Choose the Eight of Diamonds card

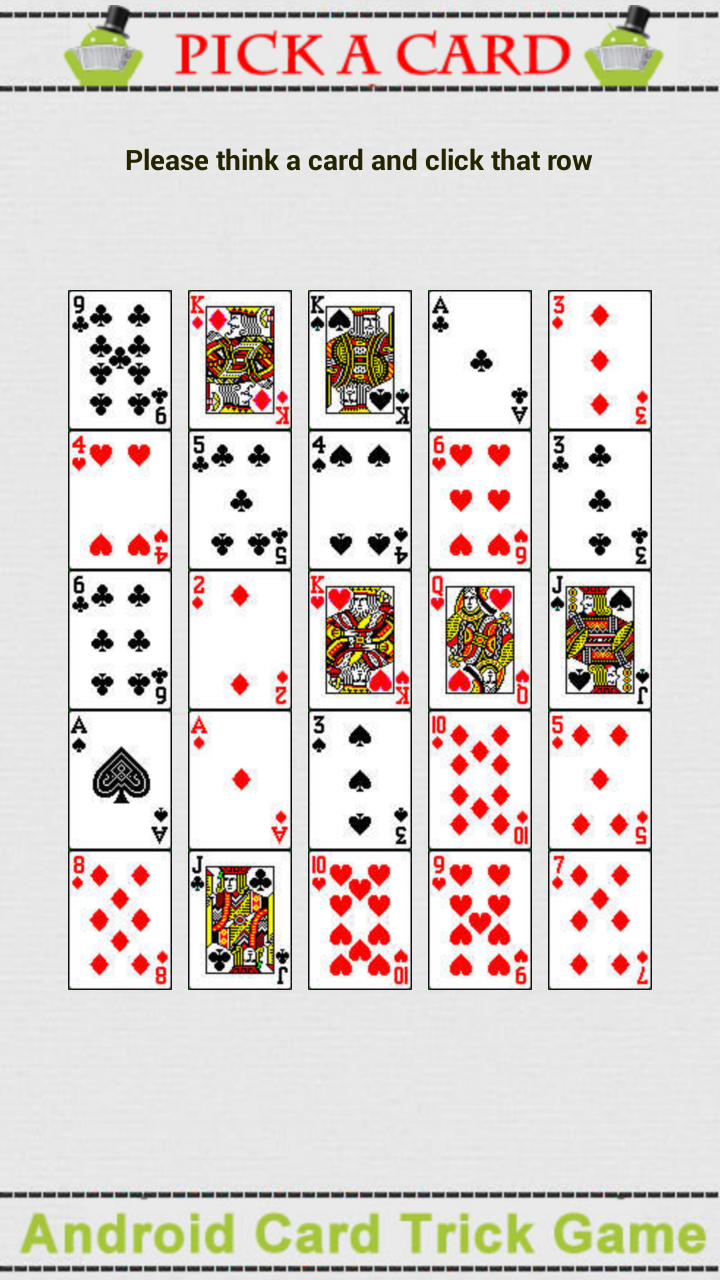(x=119, y=920)
